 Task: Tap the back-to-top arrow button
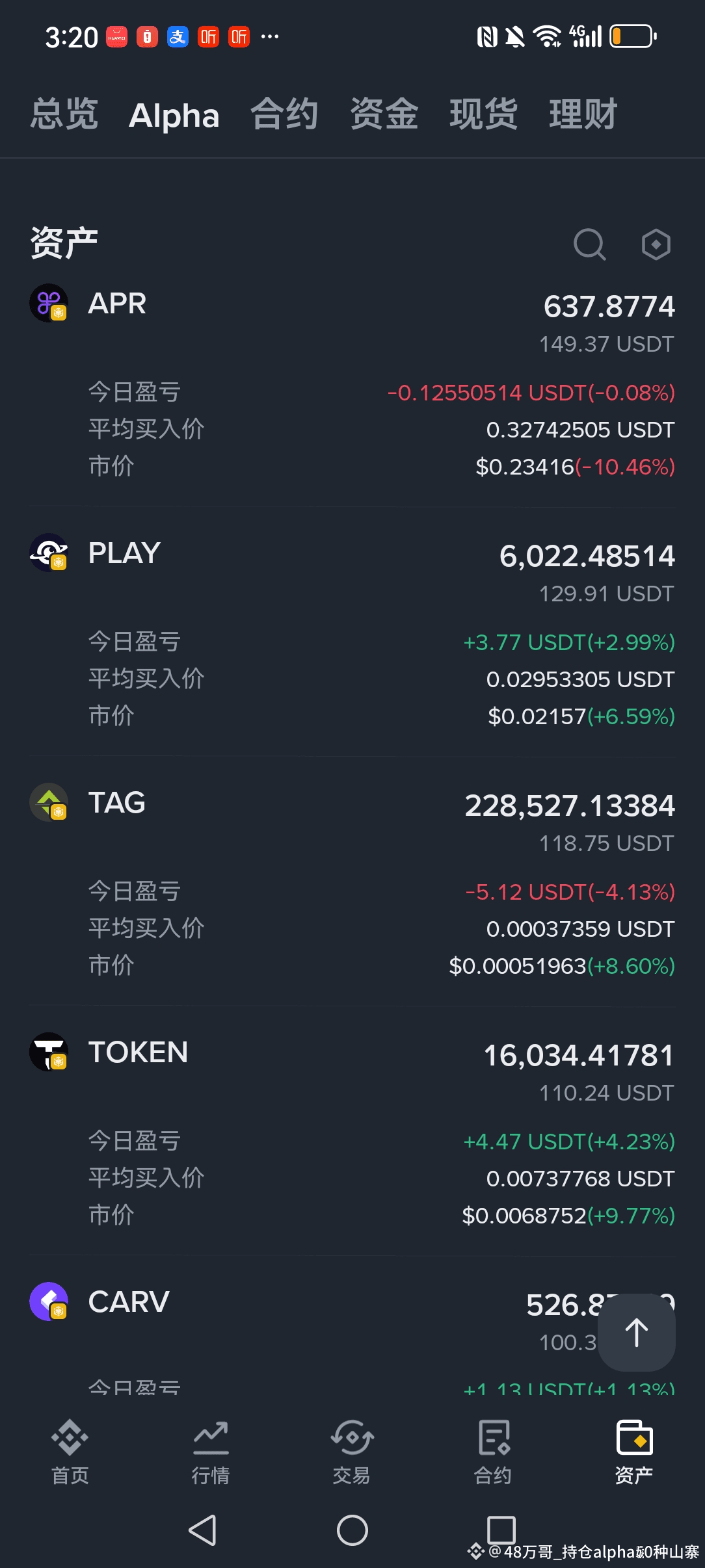point(636,1333)
